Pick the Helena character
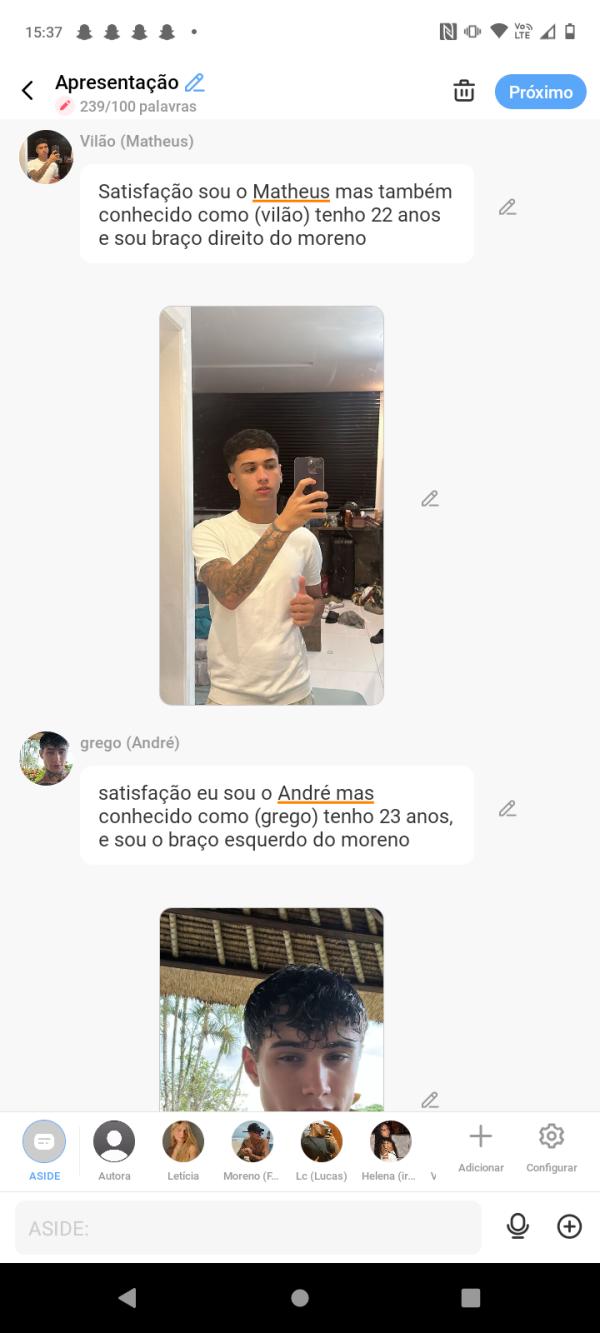This screenshot has width=600, height=1333. (x=391, y=1142)
